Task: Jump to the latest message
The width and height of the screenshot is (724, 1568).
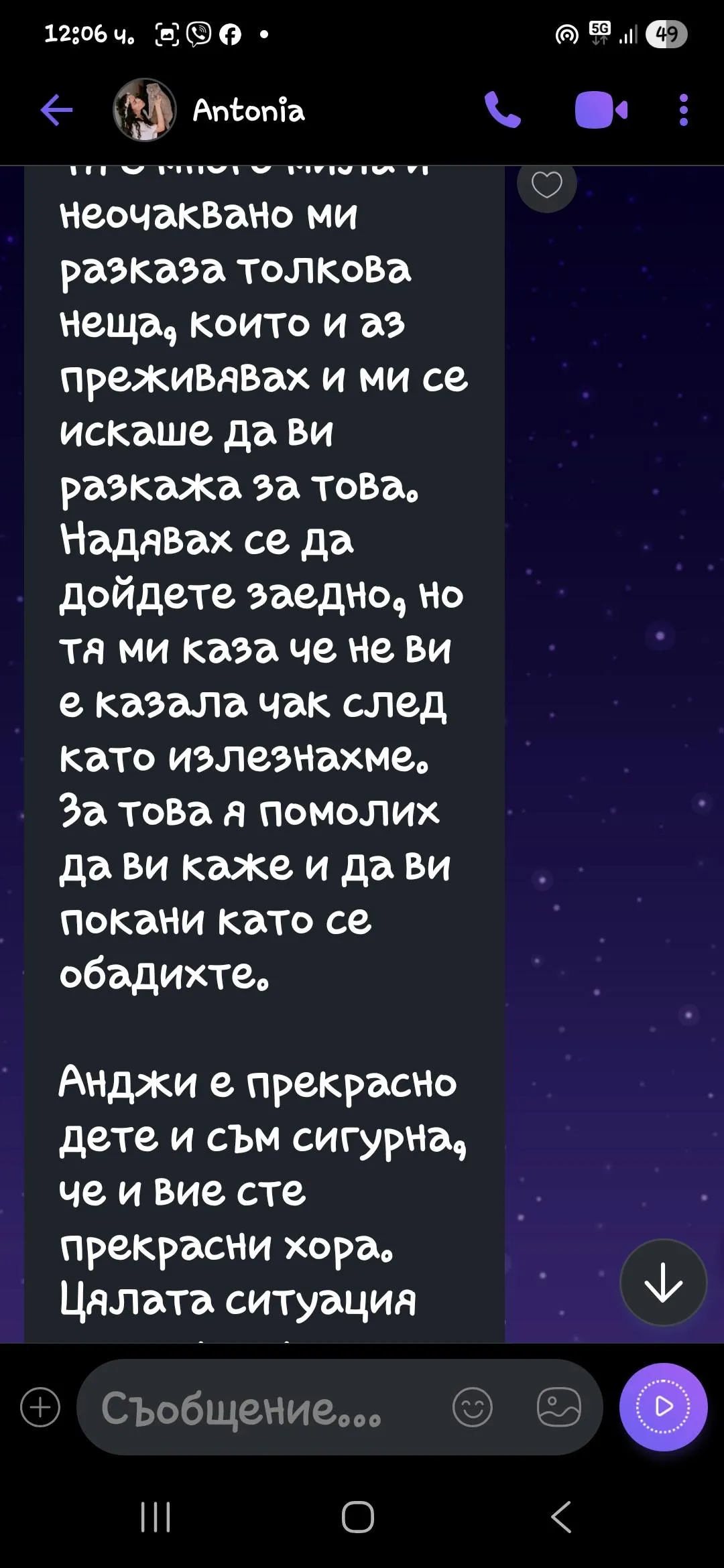Action: tap(663, 1282)
